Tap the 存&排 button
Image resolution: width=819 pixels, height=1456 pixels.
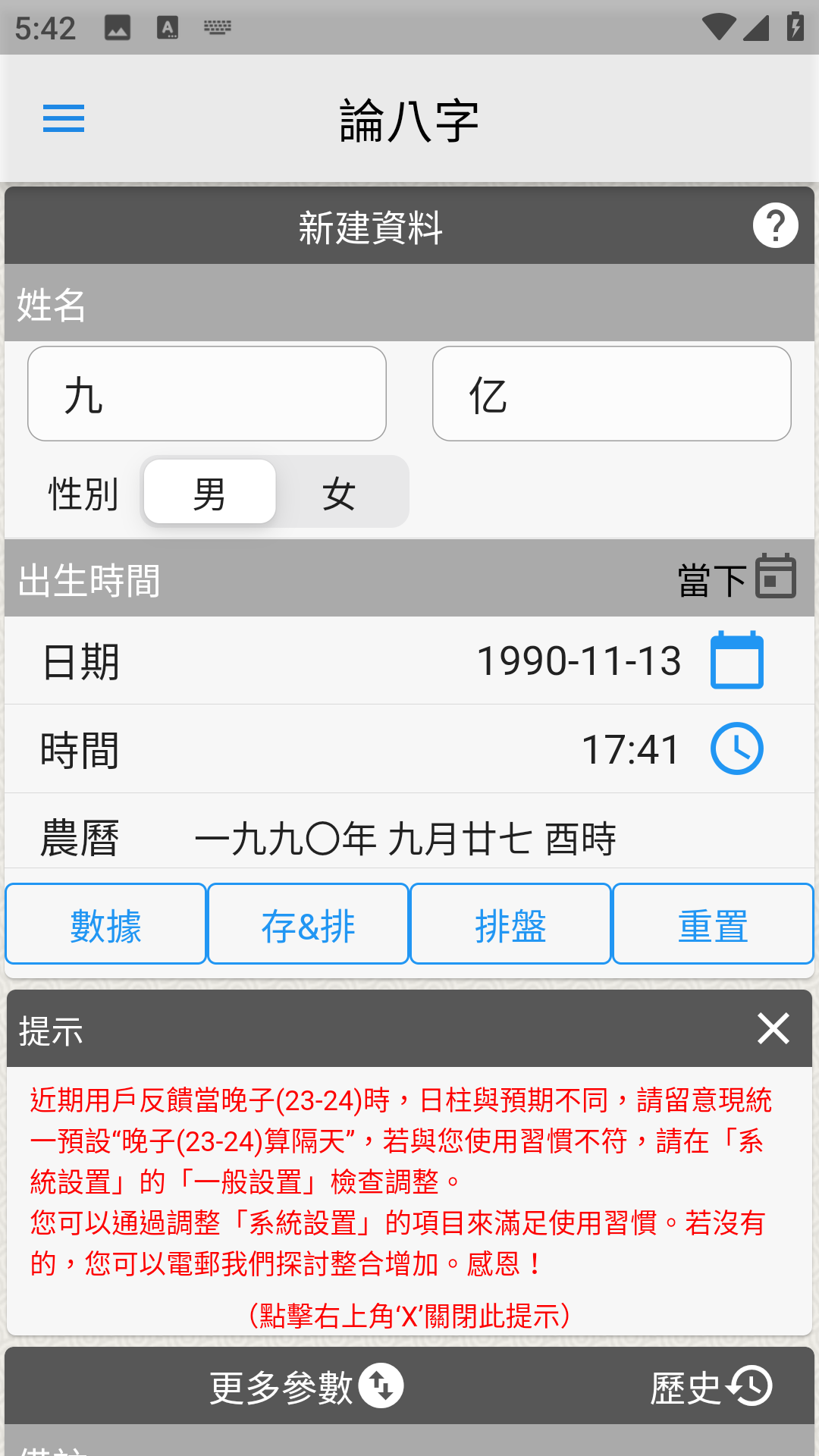(308, 924)
